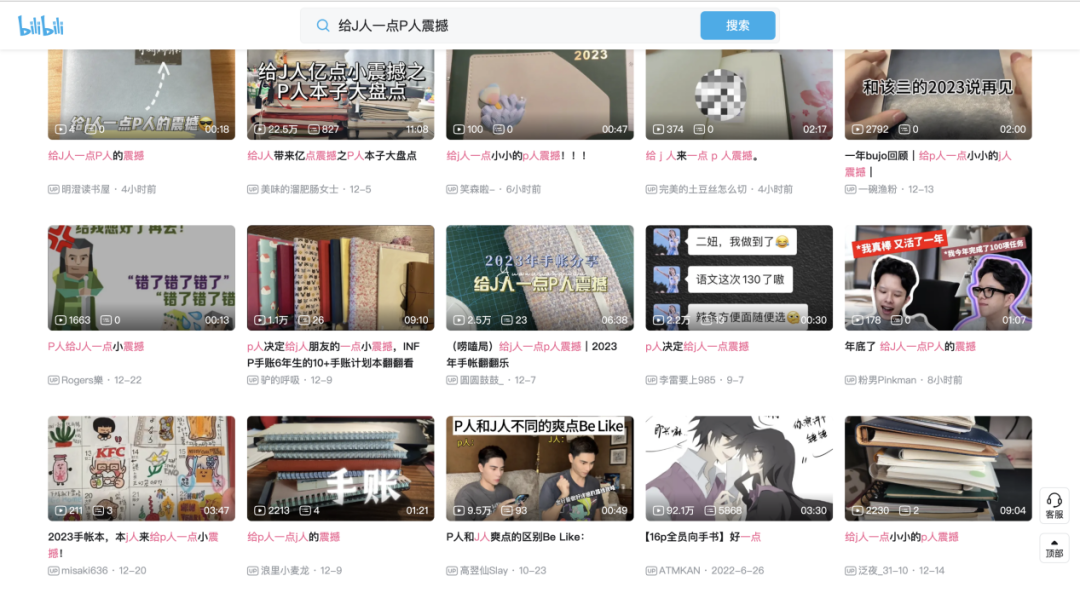Open the 09:04 video by 泛夜_31-10

click(938, 468)
